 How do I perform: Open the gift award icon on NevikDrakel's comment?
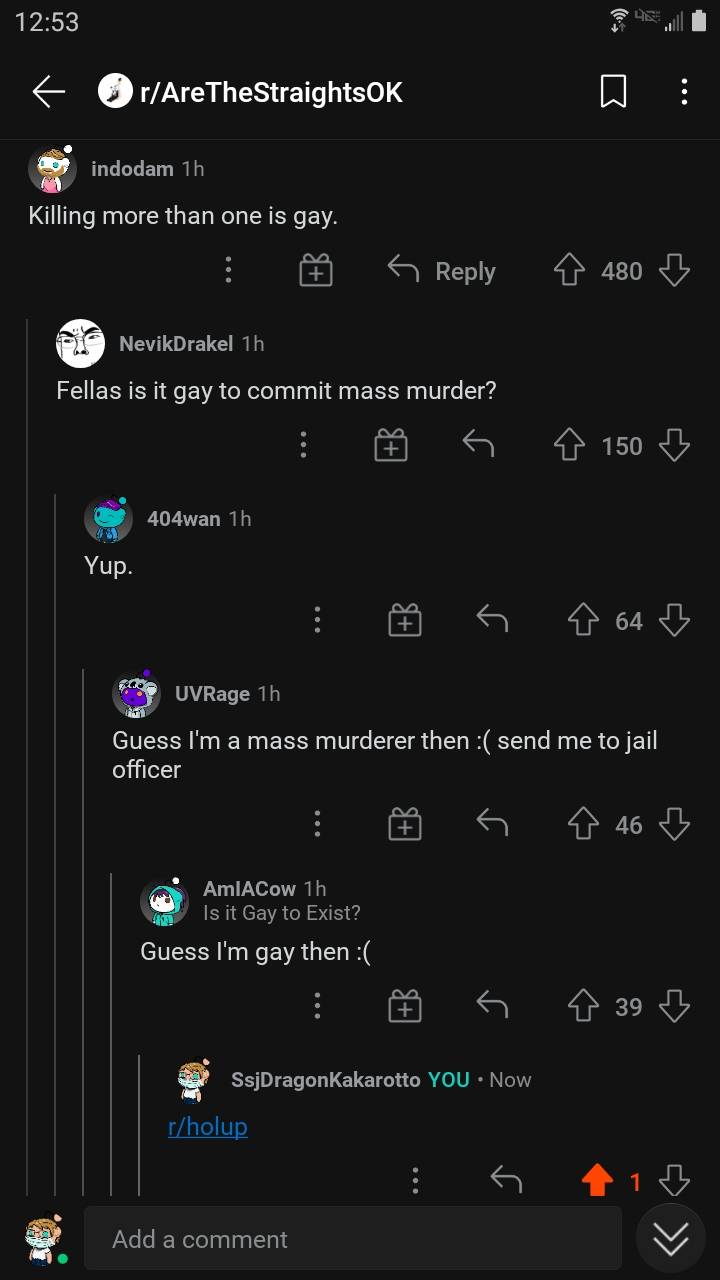click(390, 445)
